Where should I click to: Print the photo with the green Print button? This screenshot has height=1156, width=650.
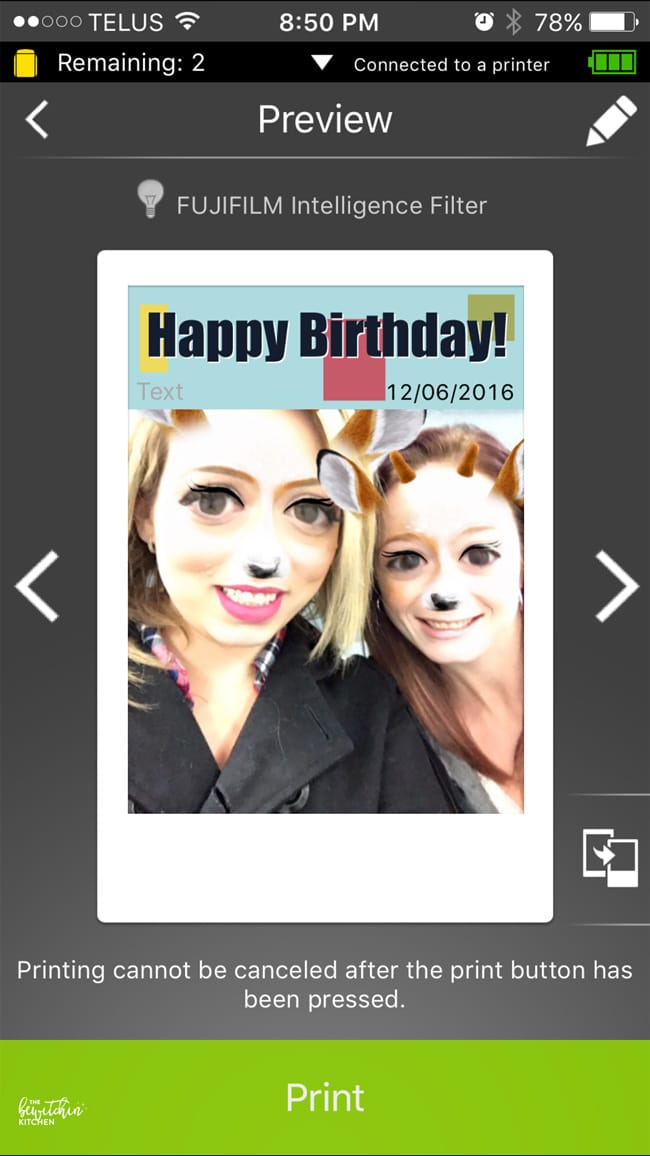pyautogui.click(x=325, y=1097)
